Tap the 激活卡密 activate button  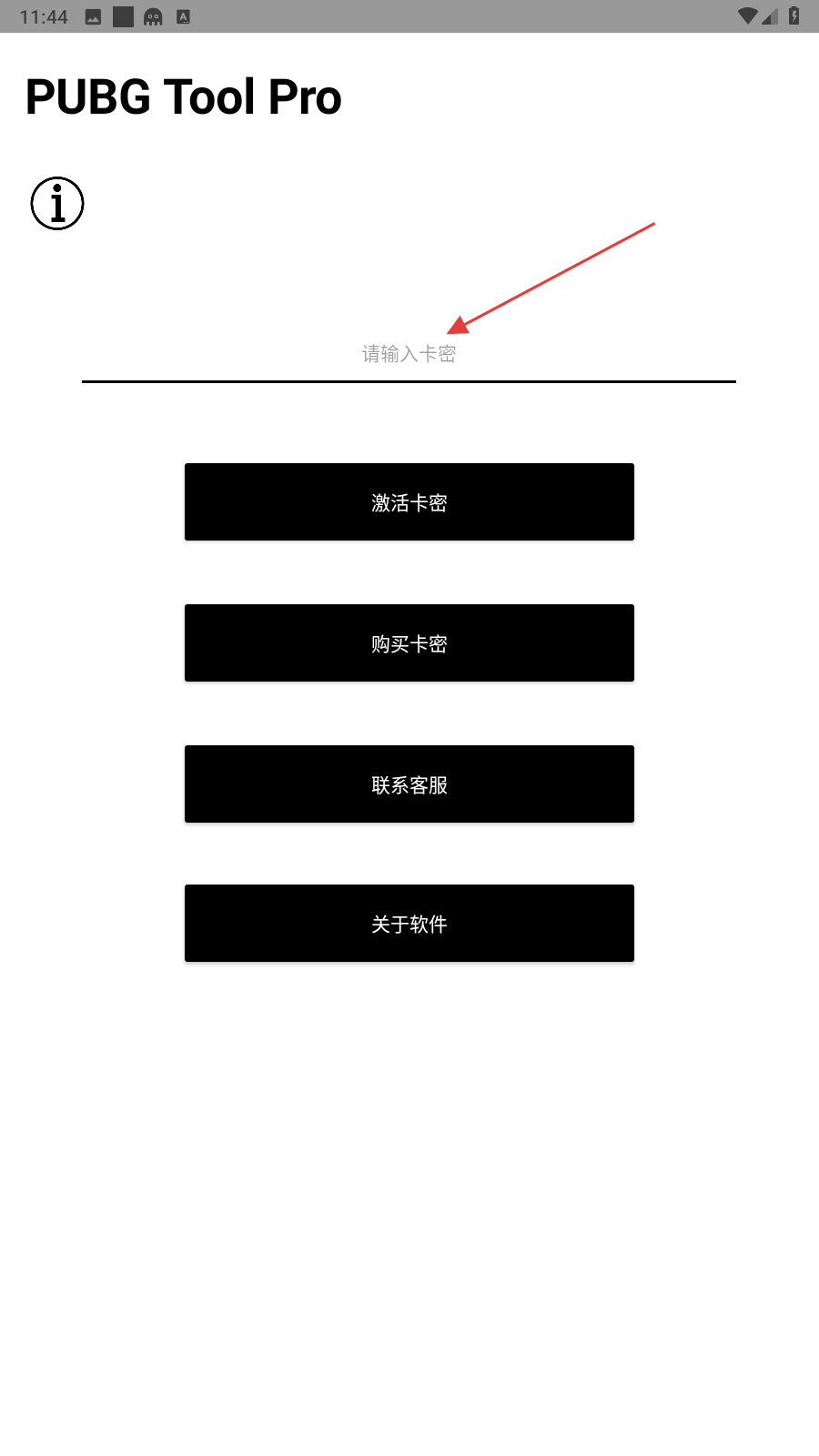[409, 502]
